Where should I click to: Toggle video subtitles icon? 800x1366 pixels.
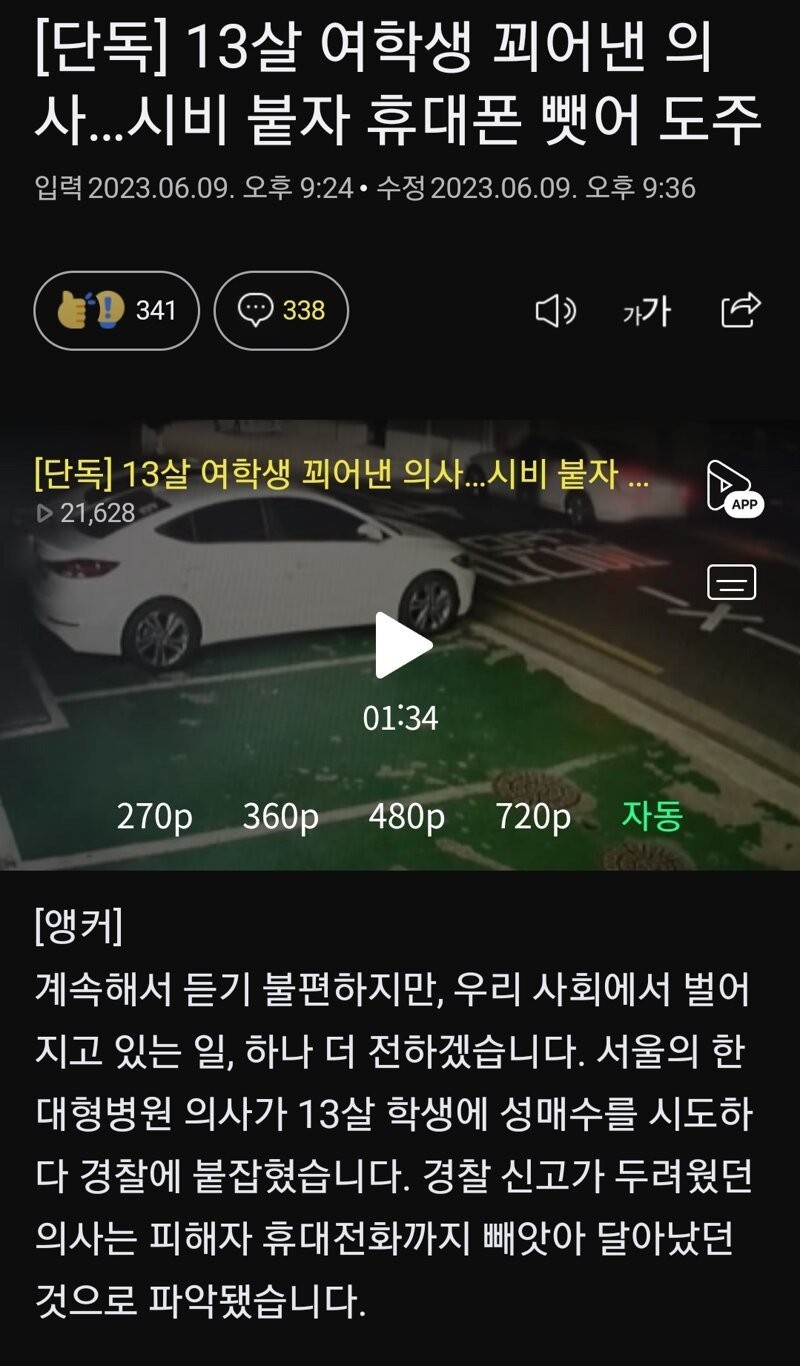pyautogui.click(x=731, y=582)
